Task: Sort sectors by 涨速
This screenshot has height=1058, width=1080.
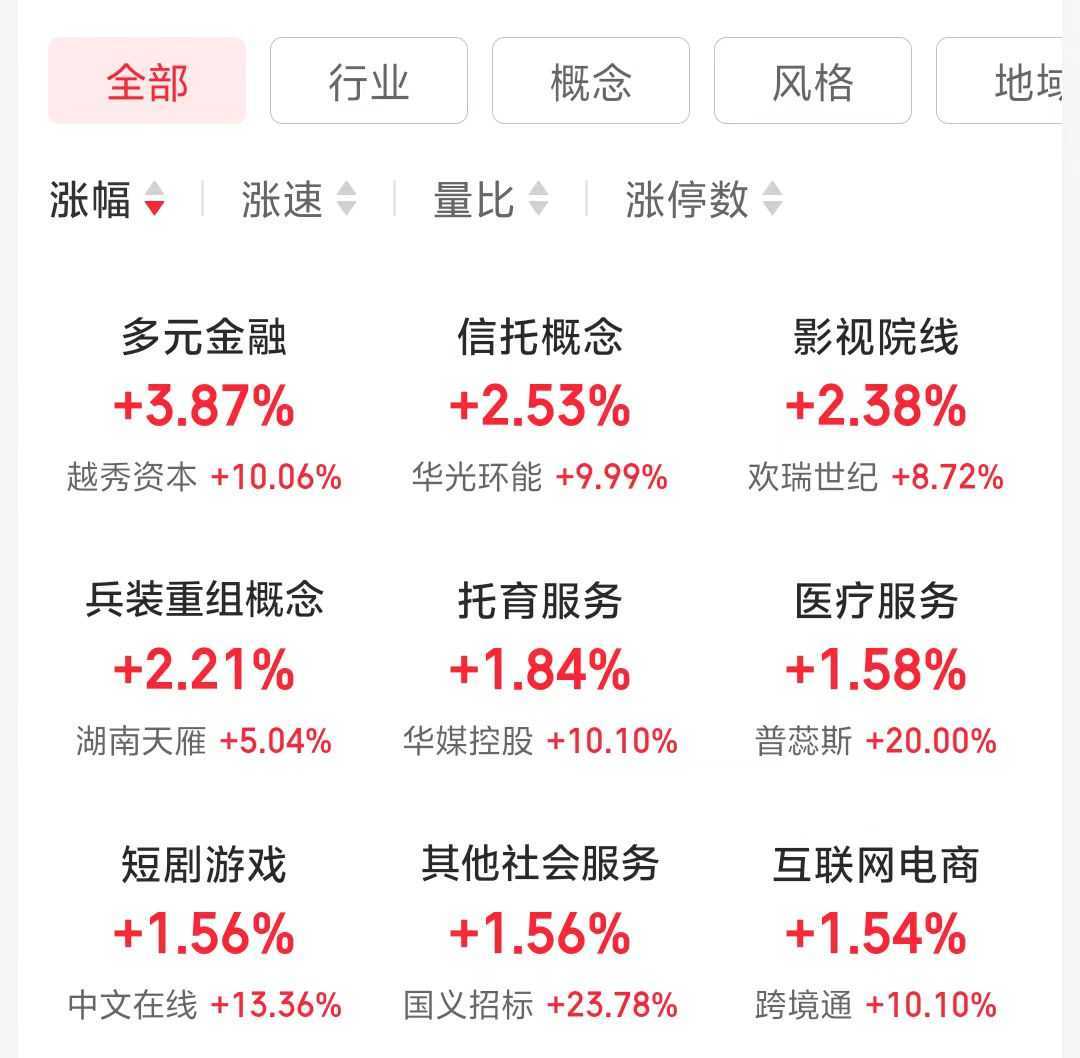Action: 298,200
